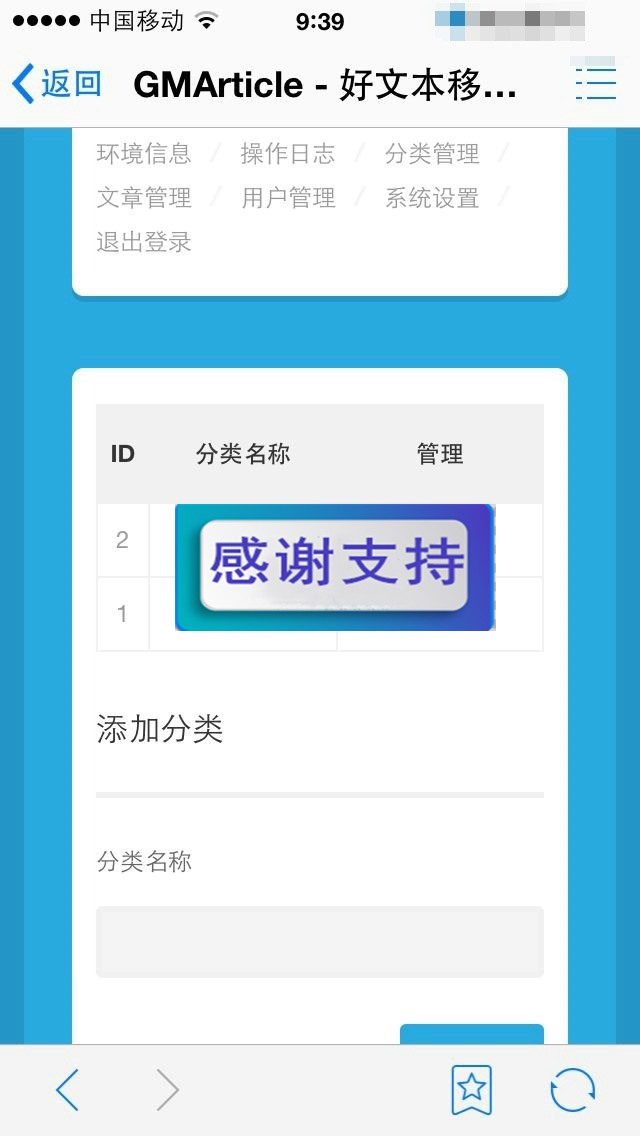This screenshot has width=640, height=1136.
Task: Open the 操作日志 link
Action: (288, 154)
